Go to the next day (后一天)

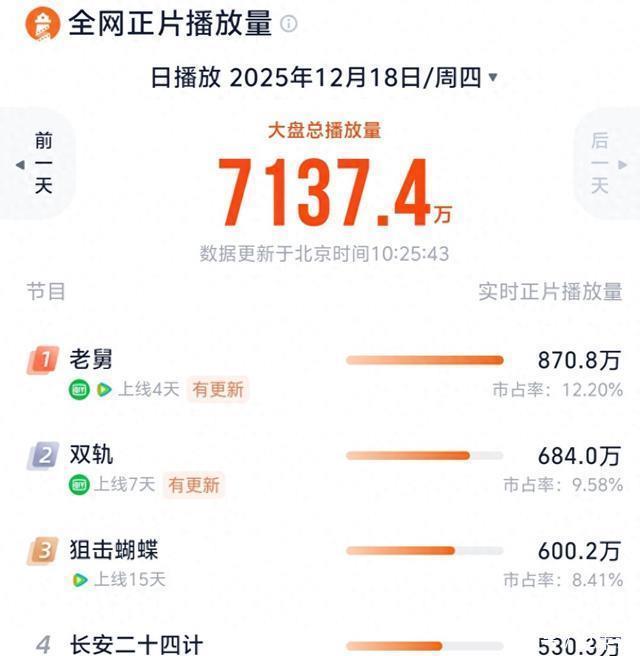coord(602,163)
